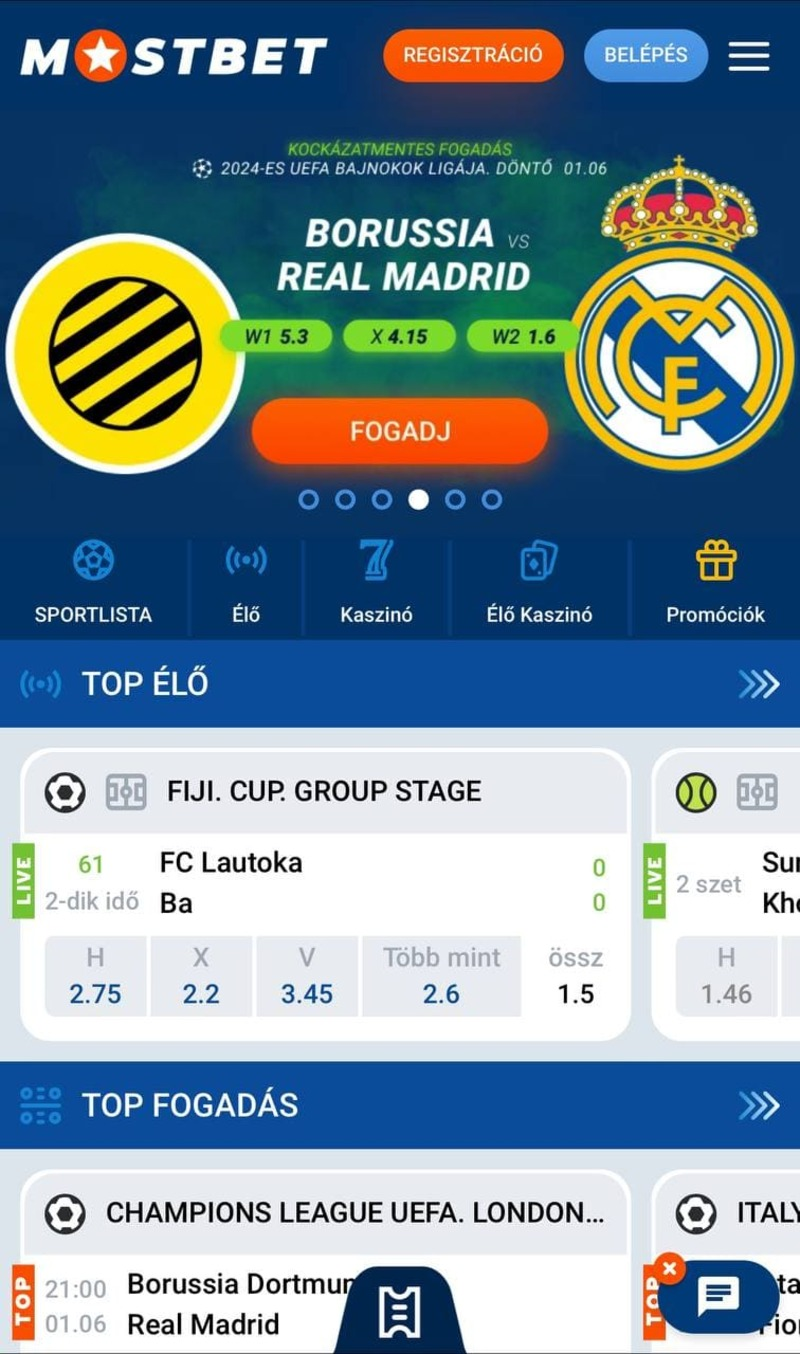Select X 4.15 draw odds on banner
800x1354 pixels.
[x=399, y=337]
